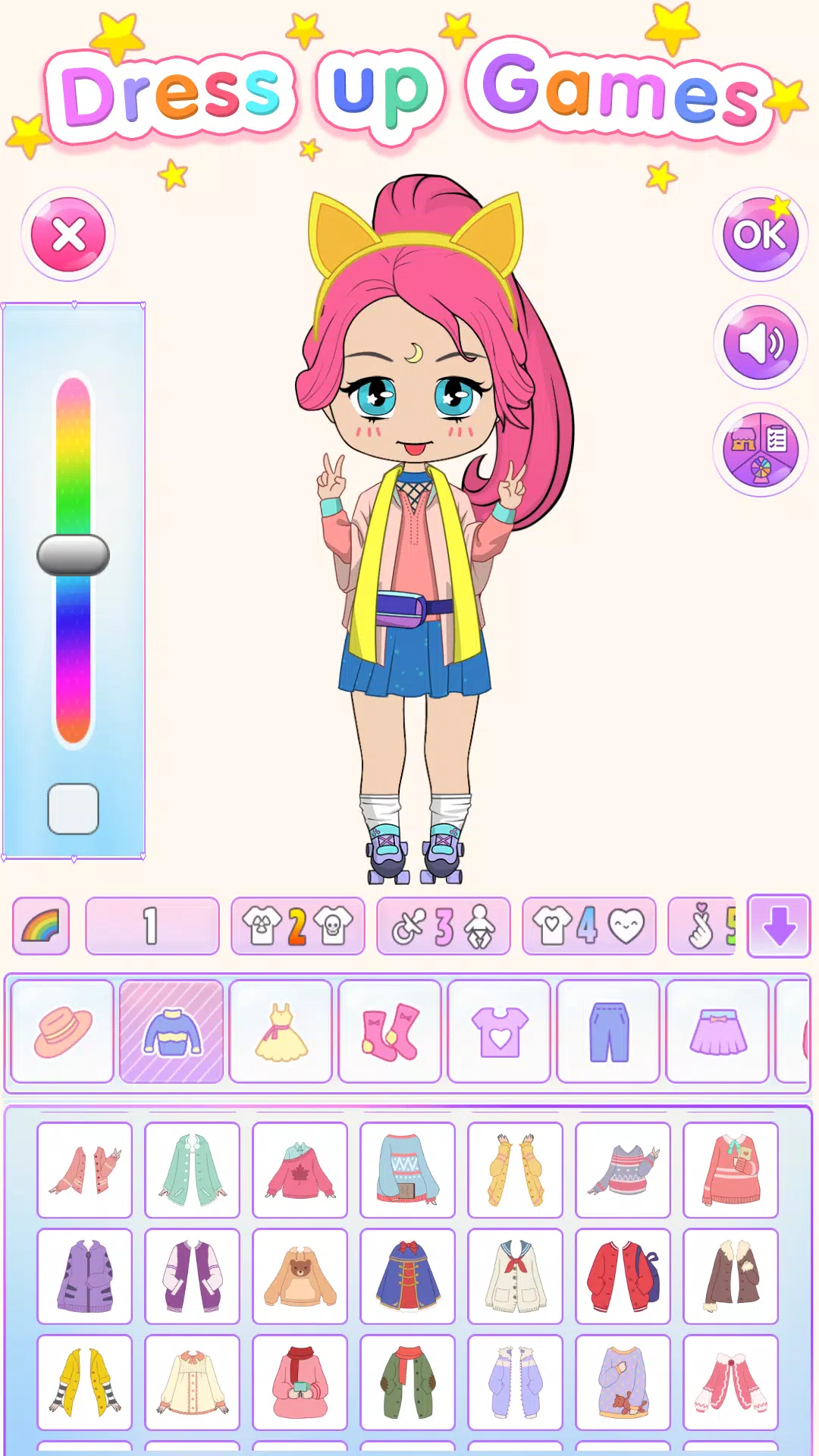819x1456 pixels.
Task: Select the white color swatch below the slider
Action: 74,809
